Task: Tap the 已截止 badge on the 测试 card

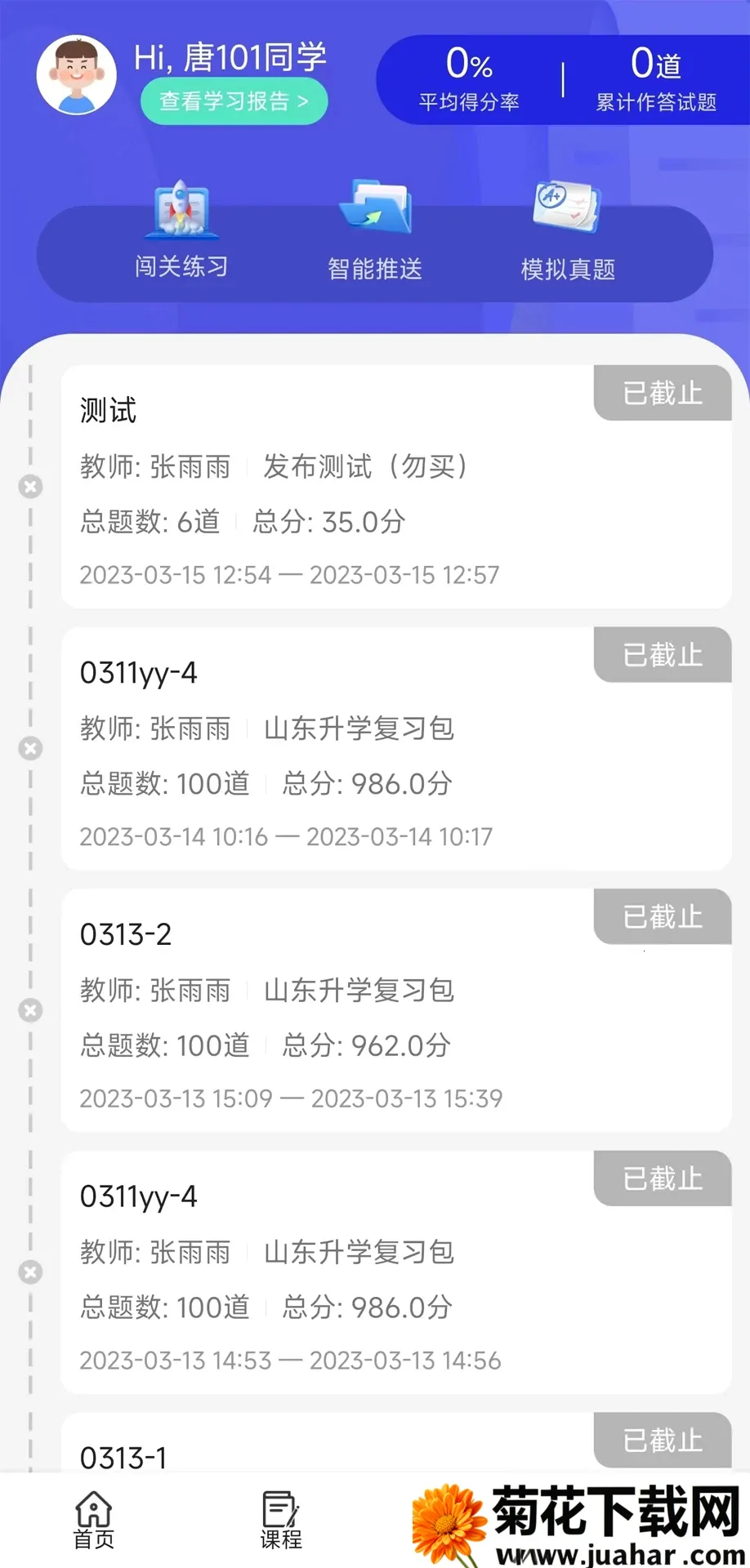Action: (662, 393)
